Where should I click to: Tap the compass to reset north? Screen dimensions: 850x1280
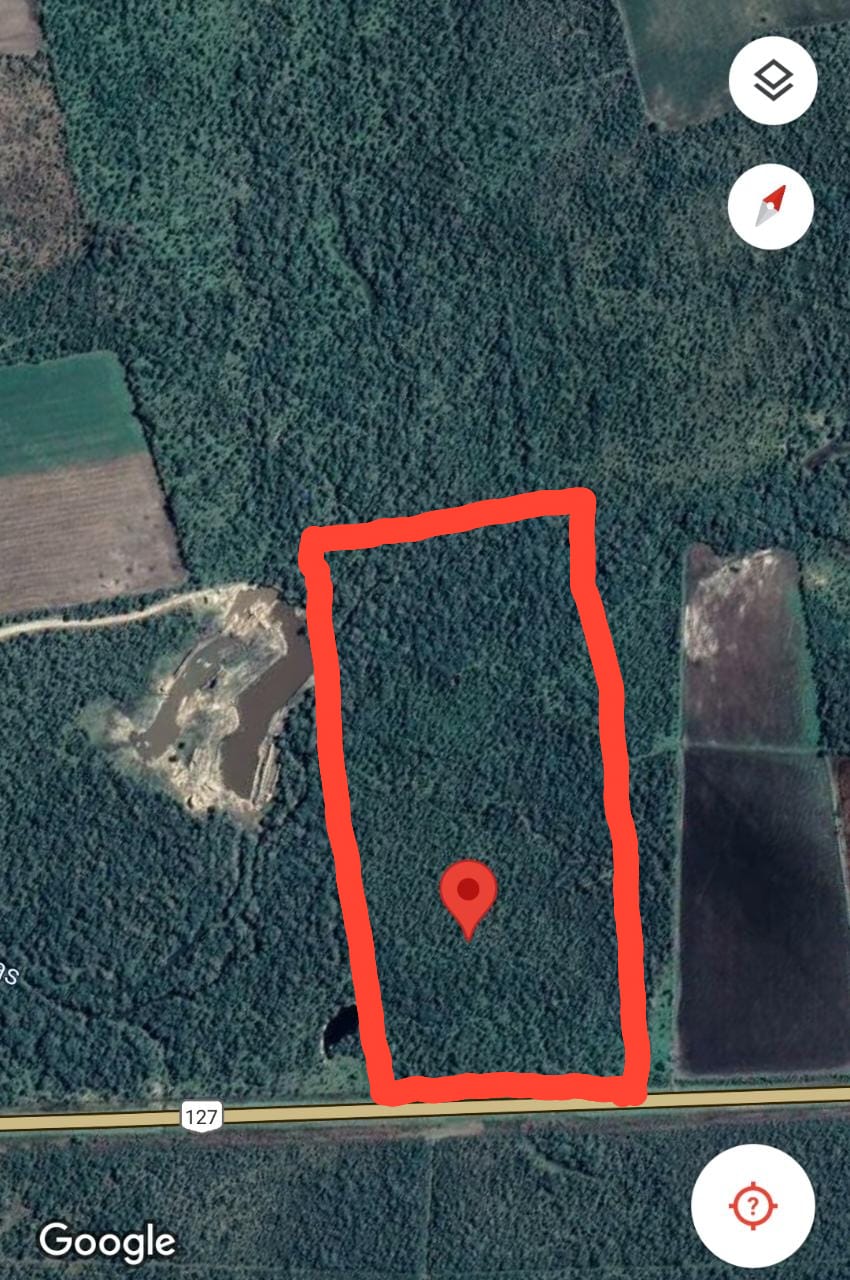(x=770, y=206)
